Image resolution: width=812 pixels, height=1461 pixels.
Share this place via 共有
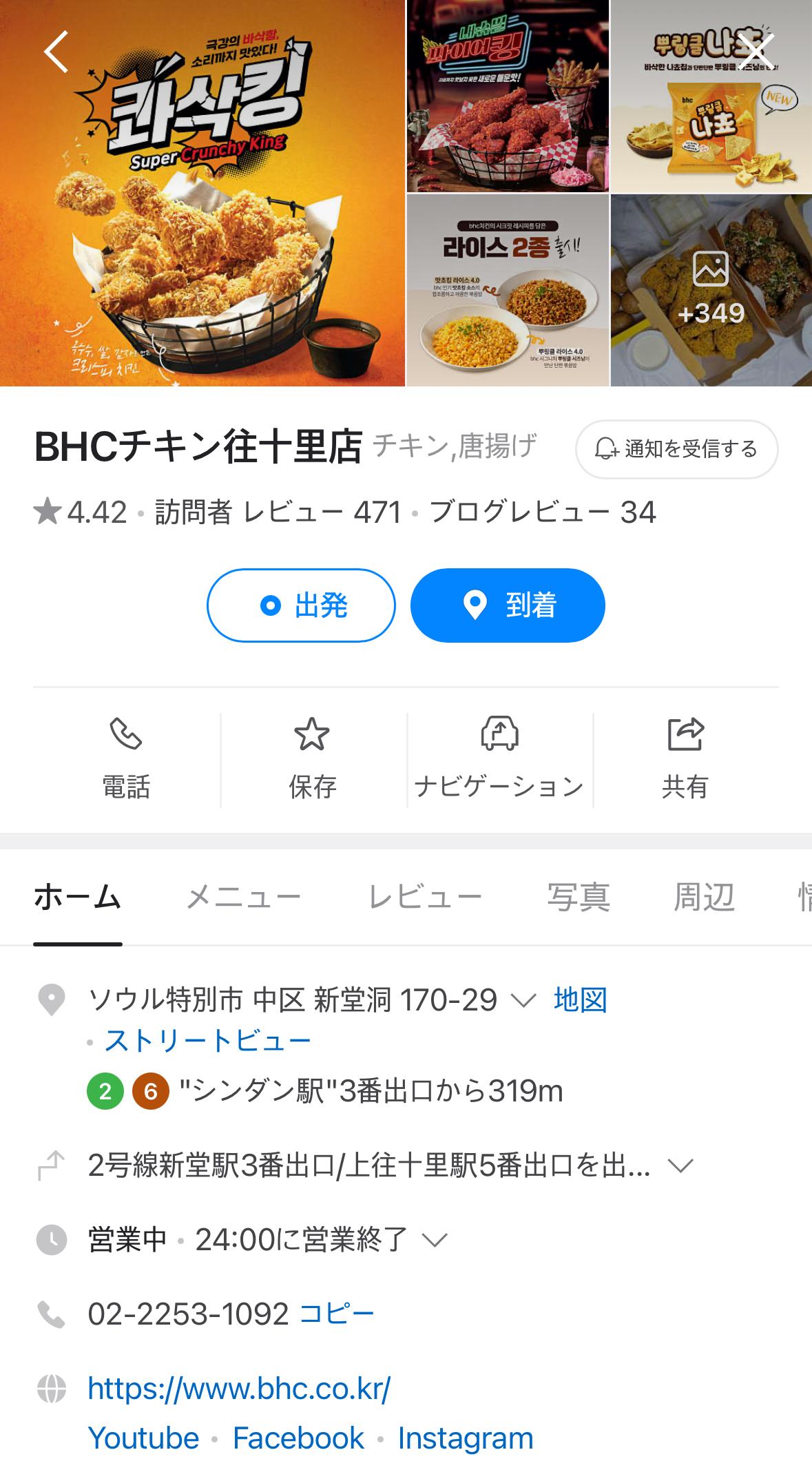pos(685,759)
